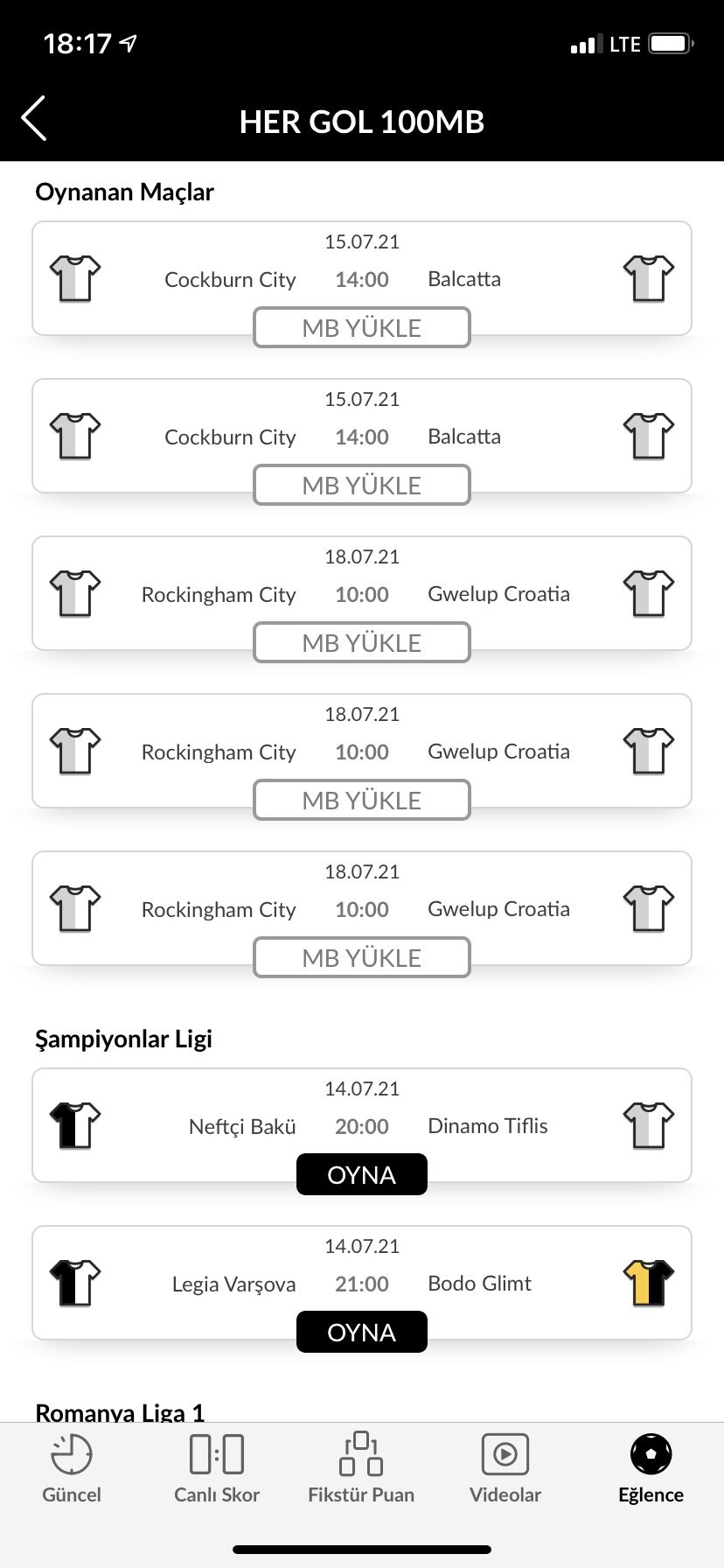724x1568 pixels.
Task: Open the Legia Varşova vs Bodo Glimt card
Action: point(362,1283)
